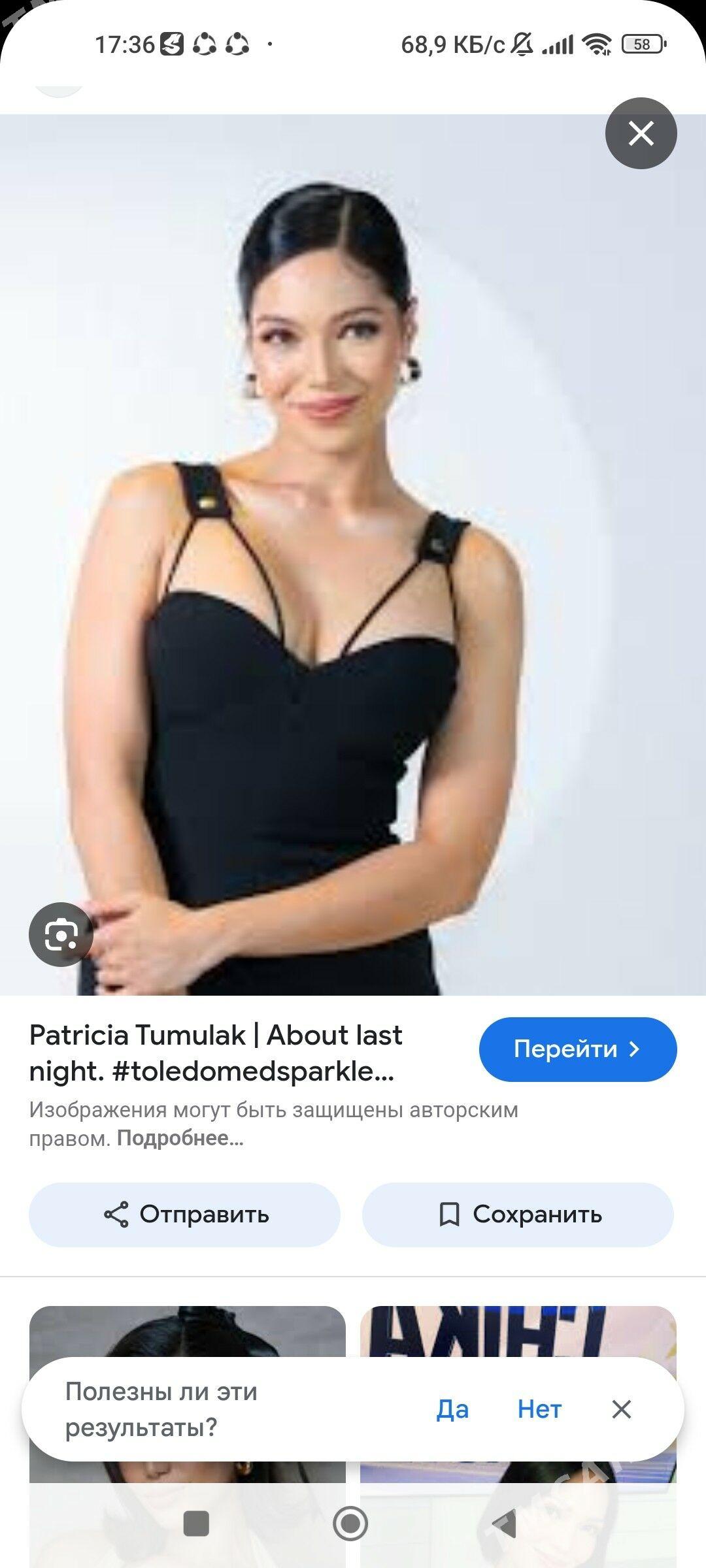Open the first related image below
The image size is (706, 1568).
187,1333
